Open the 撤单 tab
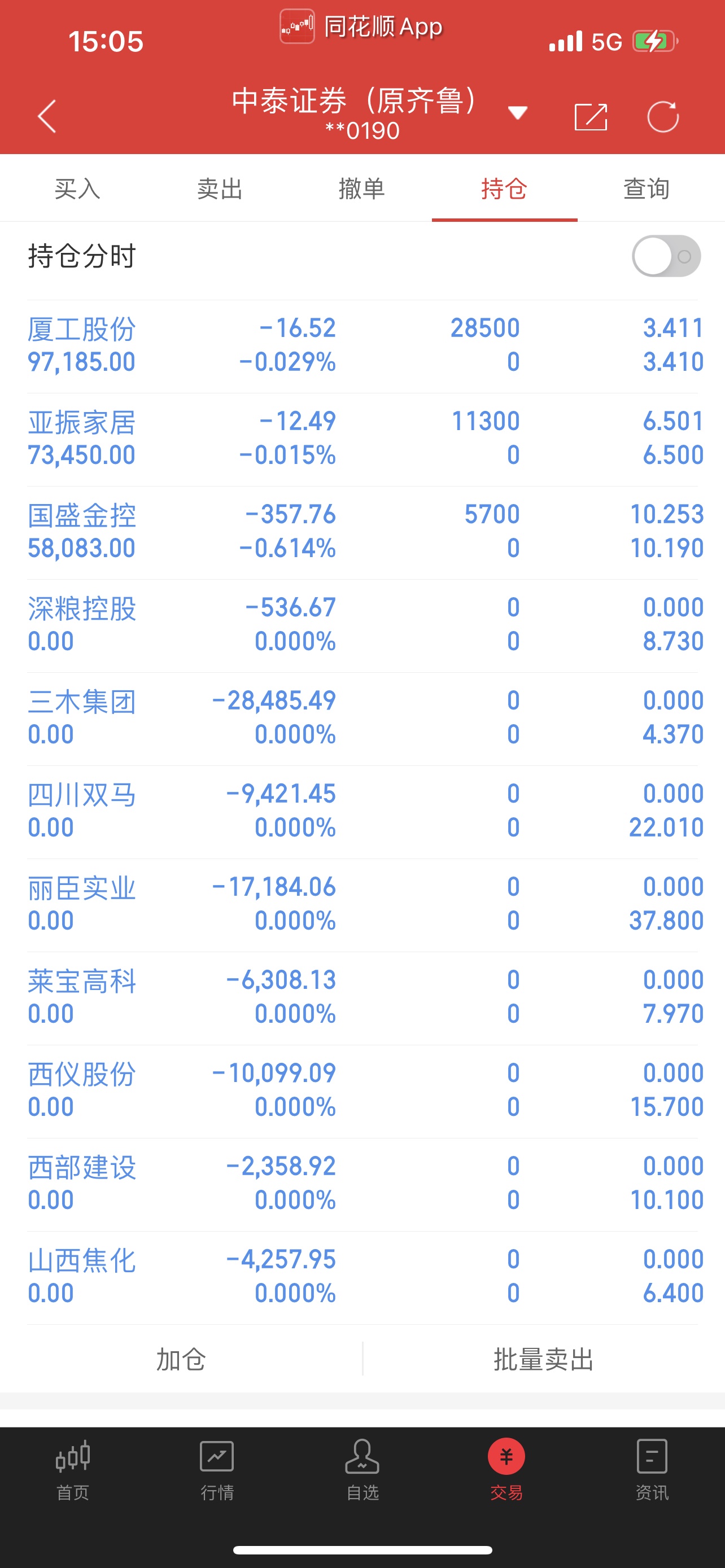725x1568 pixels. 361,189
